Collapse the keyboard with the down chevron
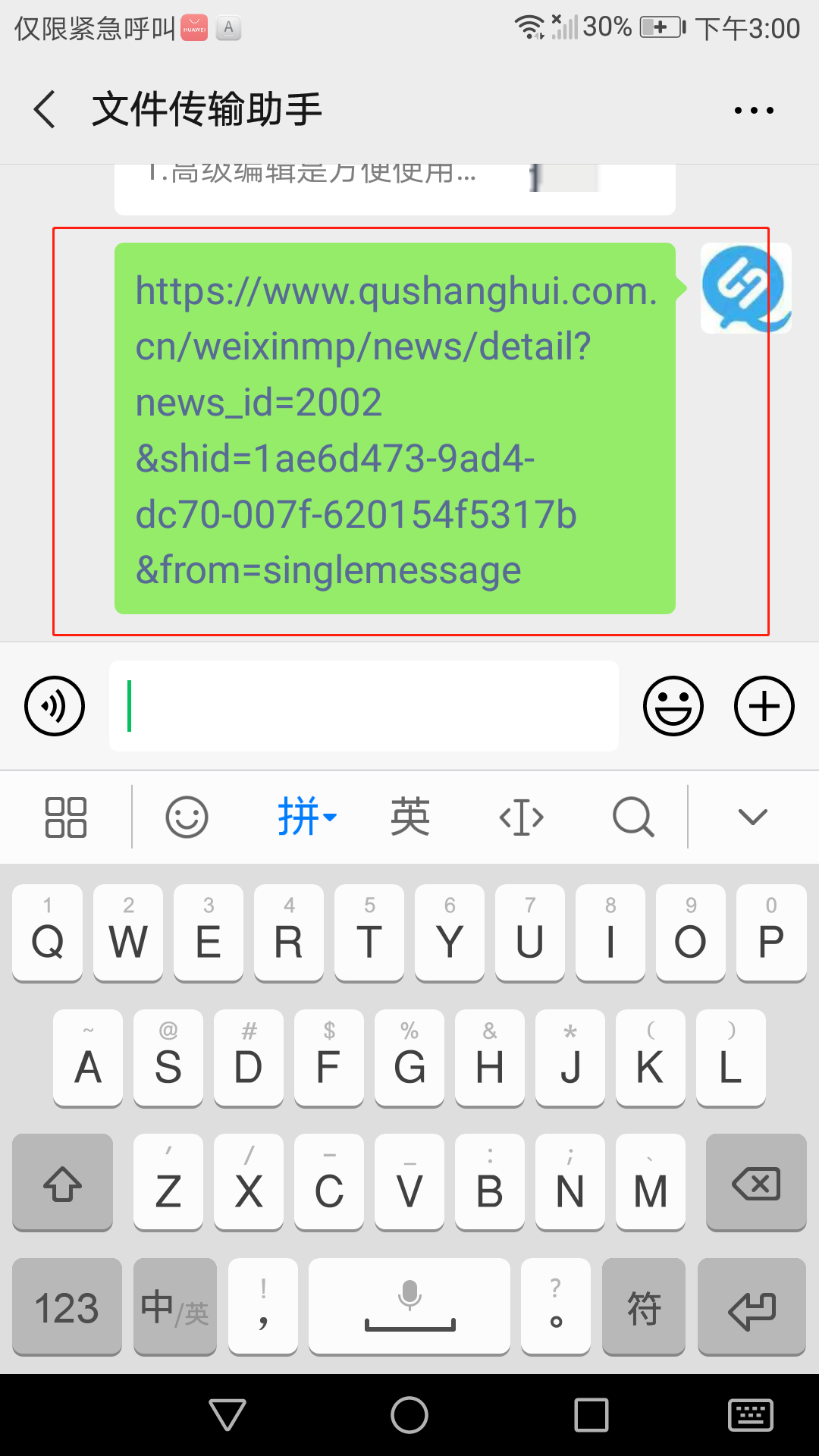The height and width of the screenshot is (1456, 819). point(752,817)
